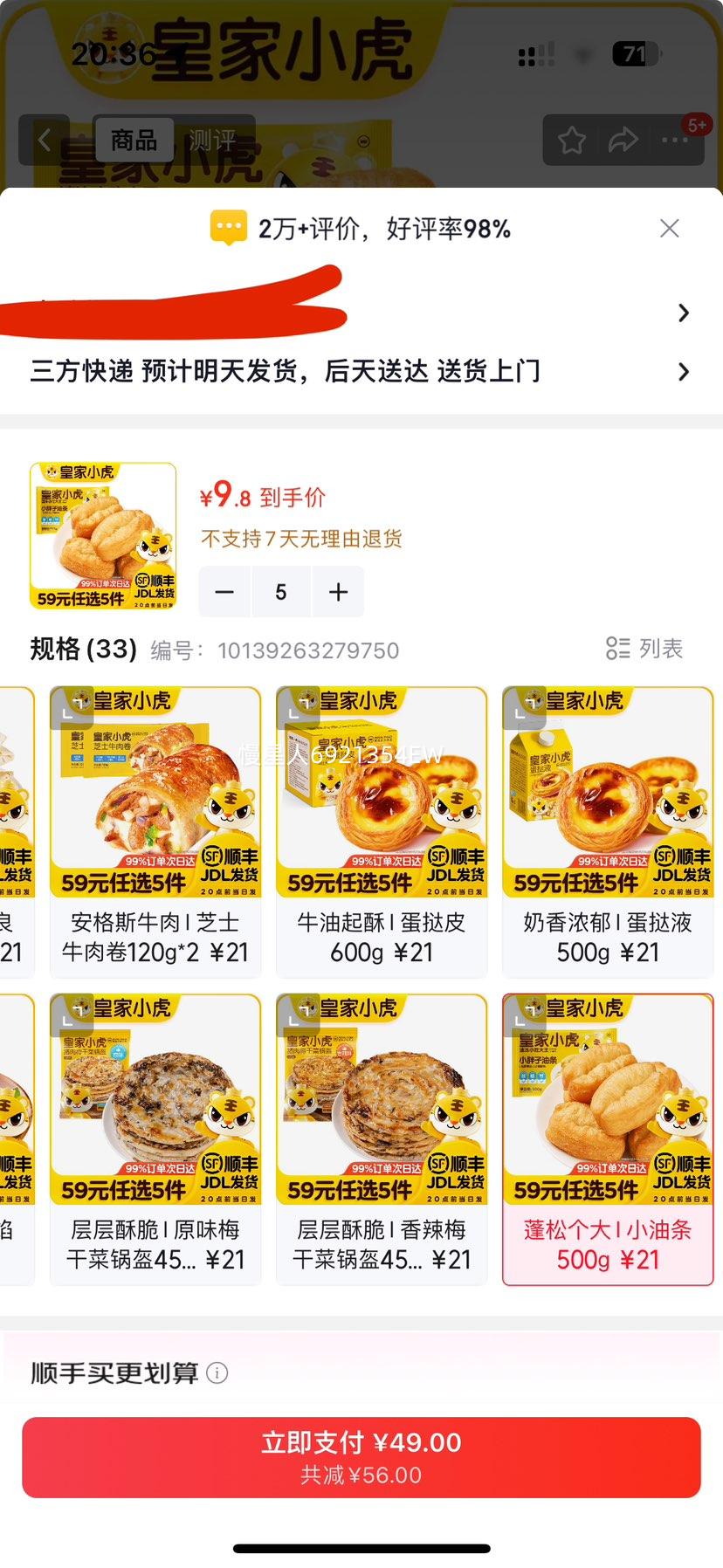Screen dimensions: 723x1568
Task: Open the 商品 tab
Action: point(133,140)
